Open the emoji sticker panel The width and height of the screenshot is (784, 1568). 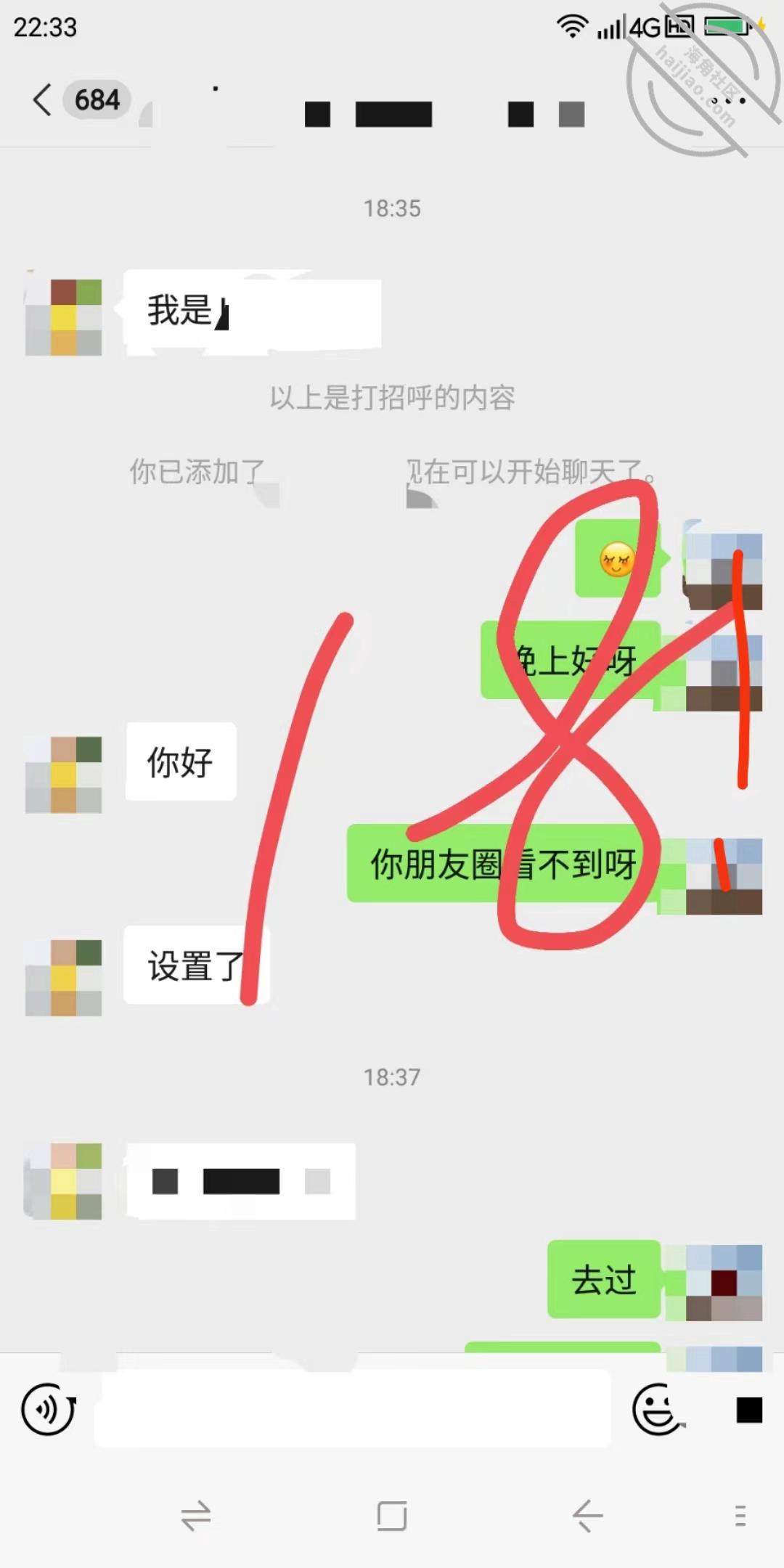click(x=658, y=1409)
